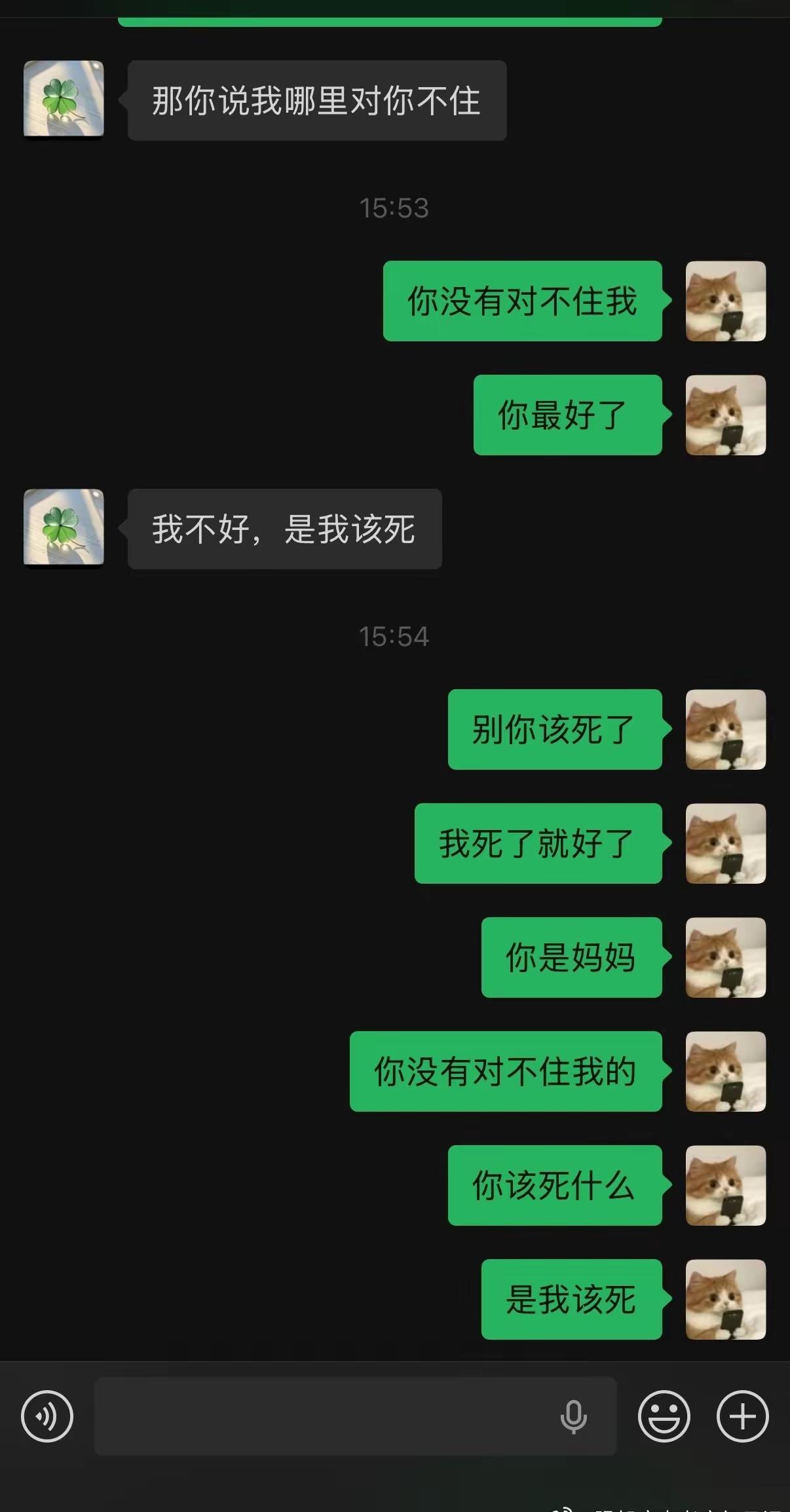Viewport: 790px width, 1512px height.
Task: Select the green bubble '别你该死了'
Action: (x=554, y=732)
